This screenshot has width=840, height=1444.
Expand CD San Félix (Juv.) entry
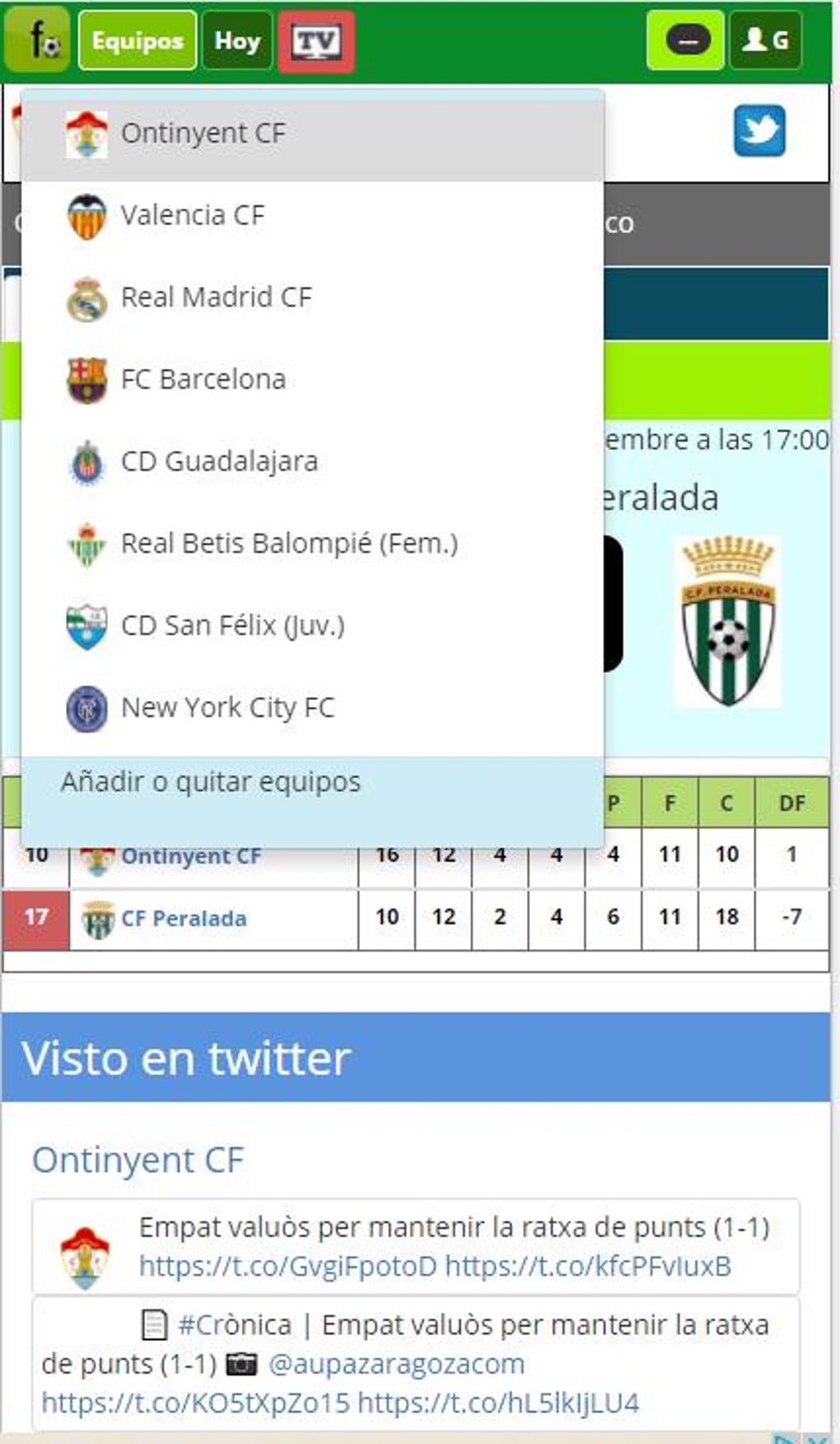point(231,624)
